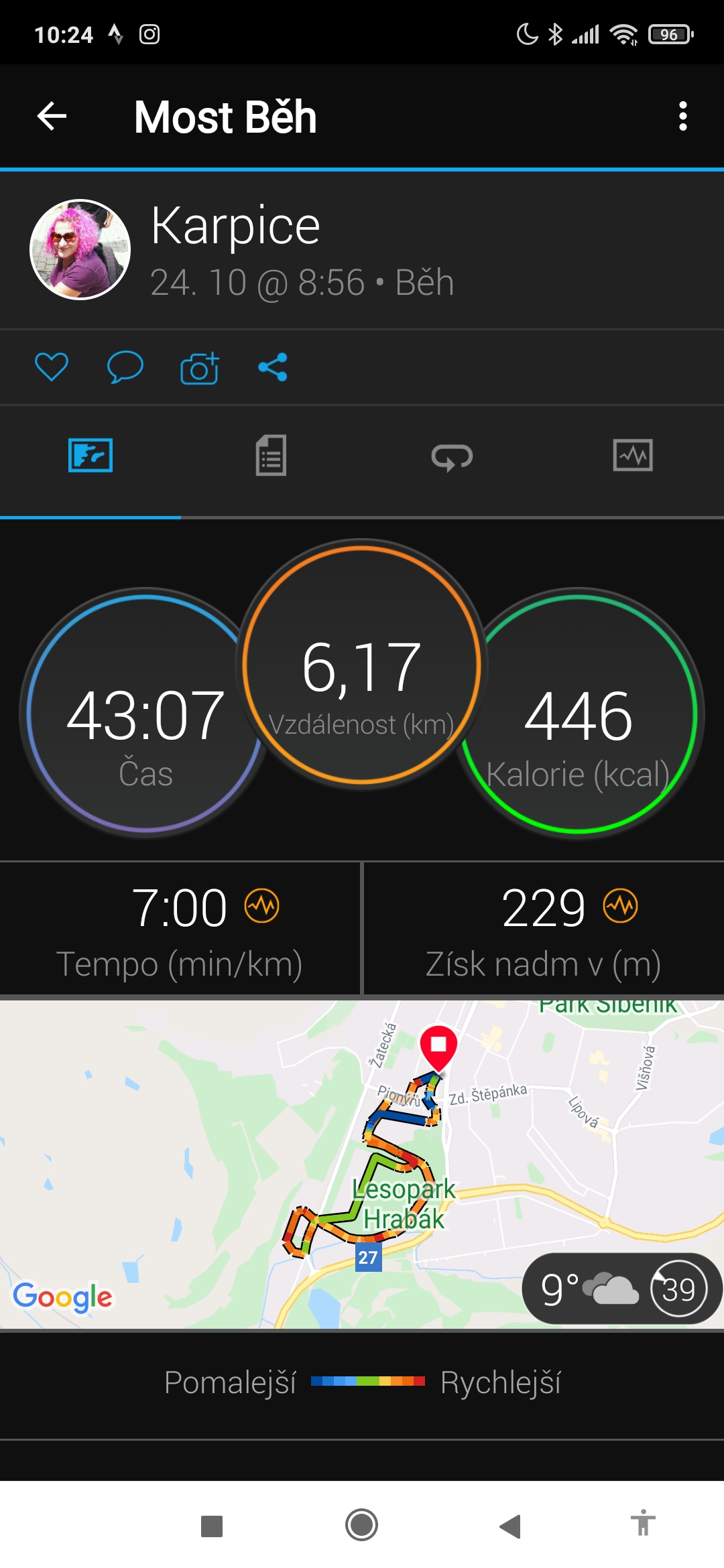Tap the system home button

(362, 1525)
